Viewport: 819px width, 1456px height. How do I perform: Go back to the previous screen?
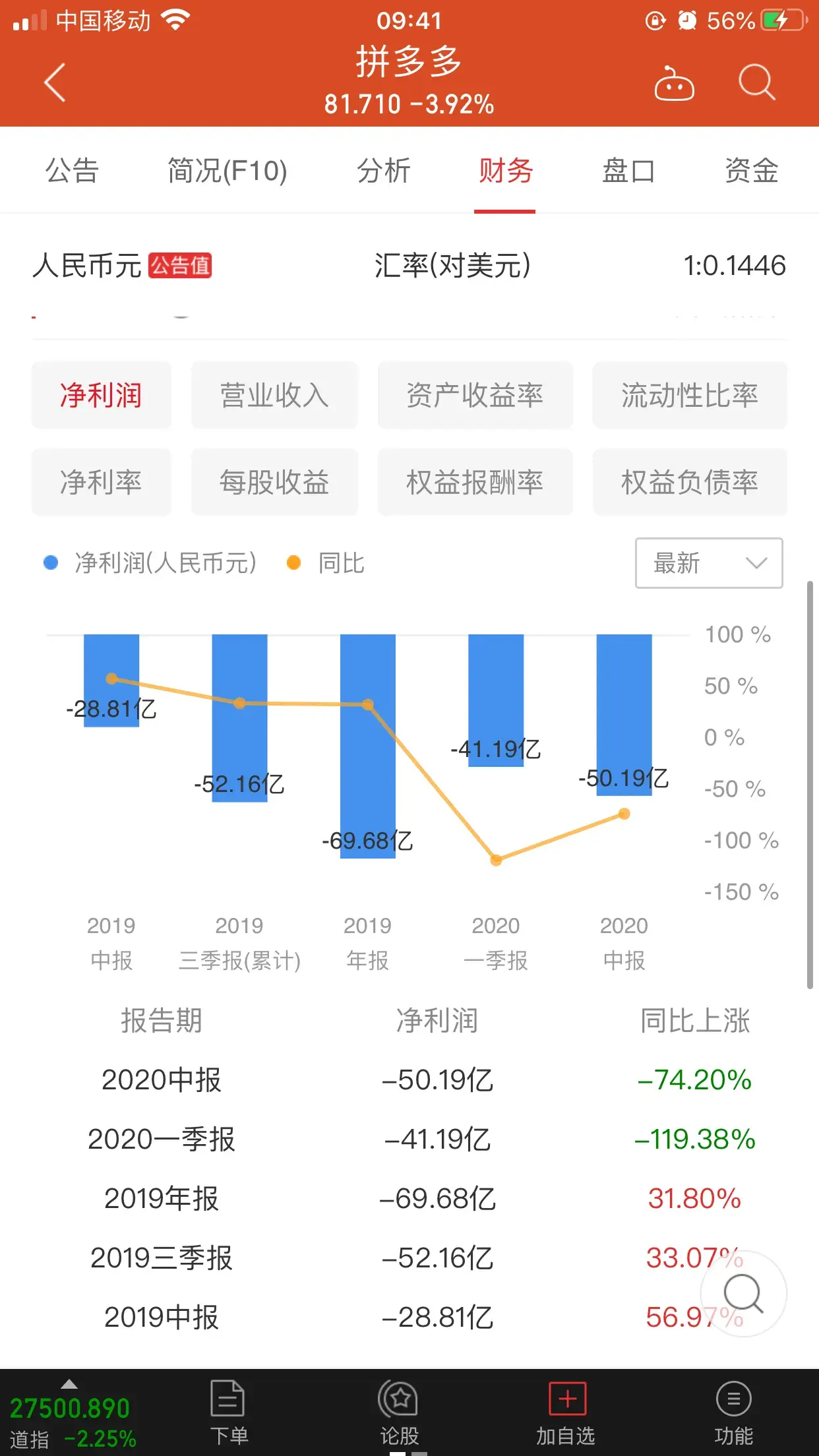(x=55, y=83)
